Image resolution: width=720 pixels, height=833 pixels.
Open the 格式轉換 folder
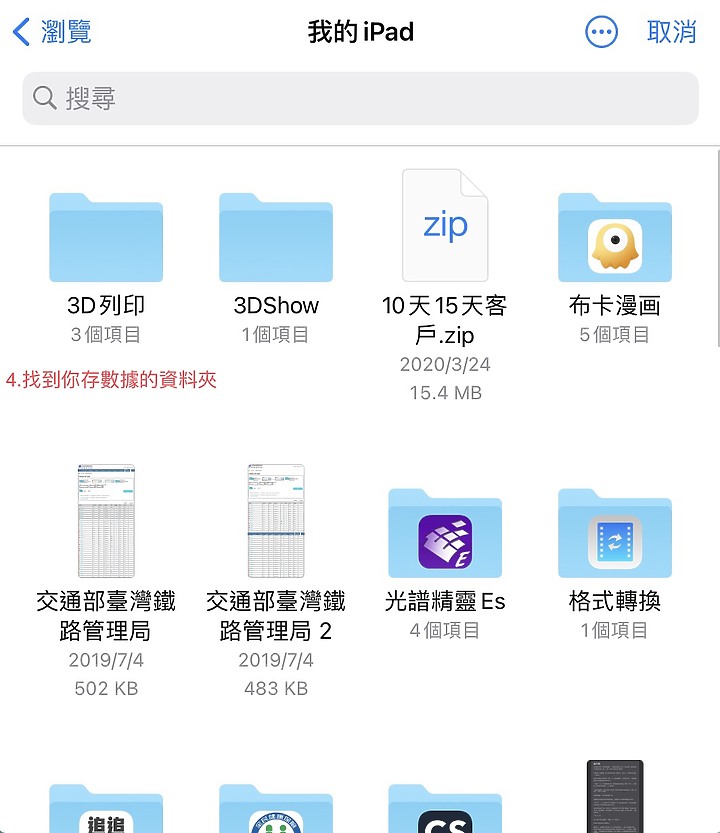615,534
